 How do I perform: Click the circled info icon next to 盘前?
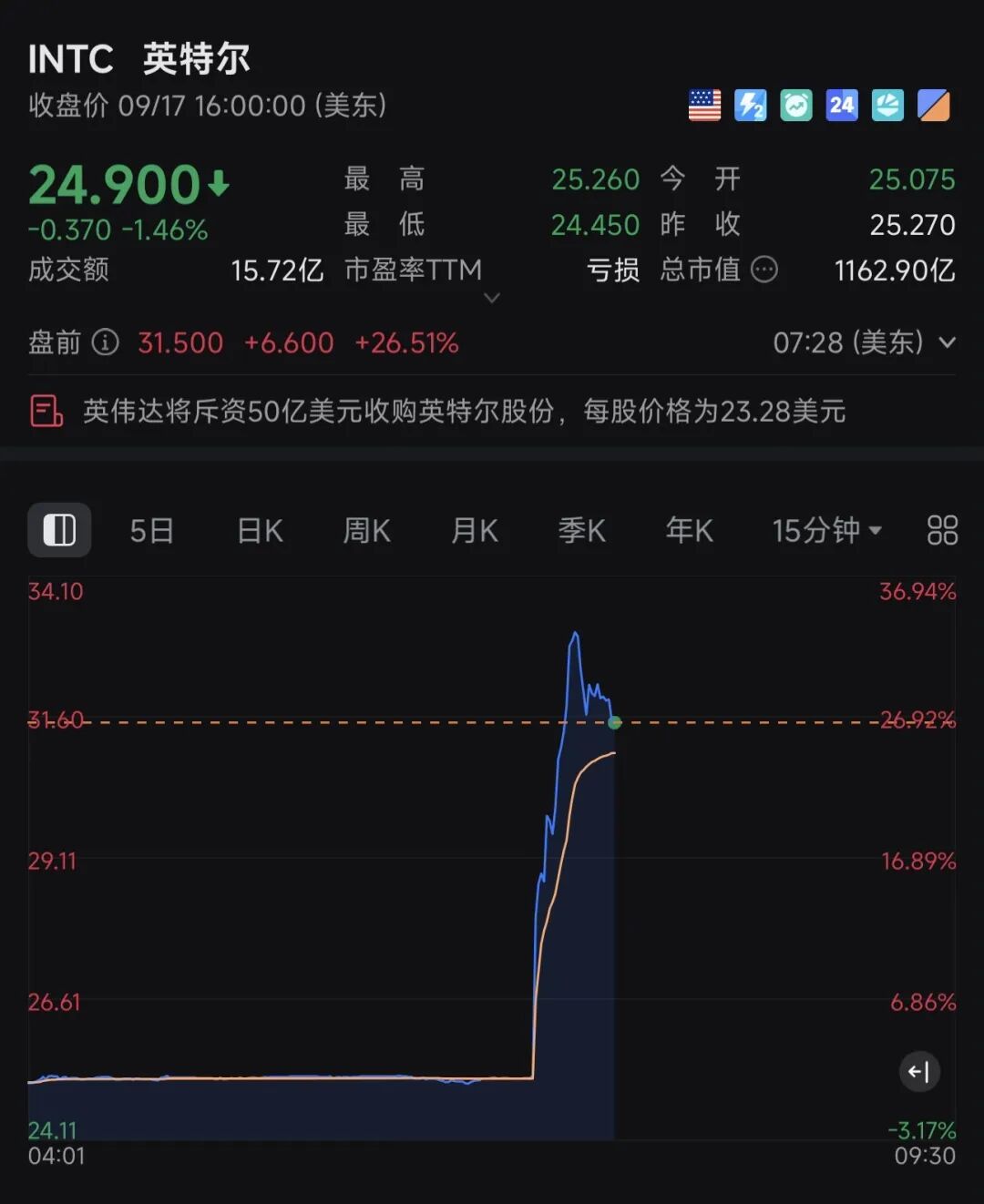coord(107,344)
